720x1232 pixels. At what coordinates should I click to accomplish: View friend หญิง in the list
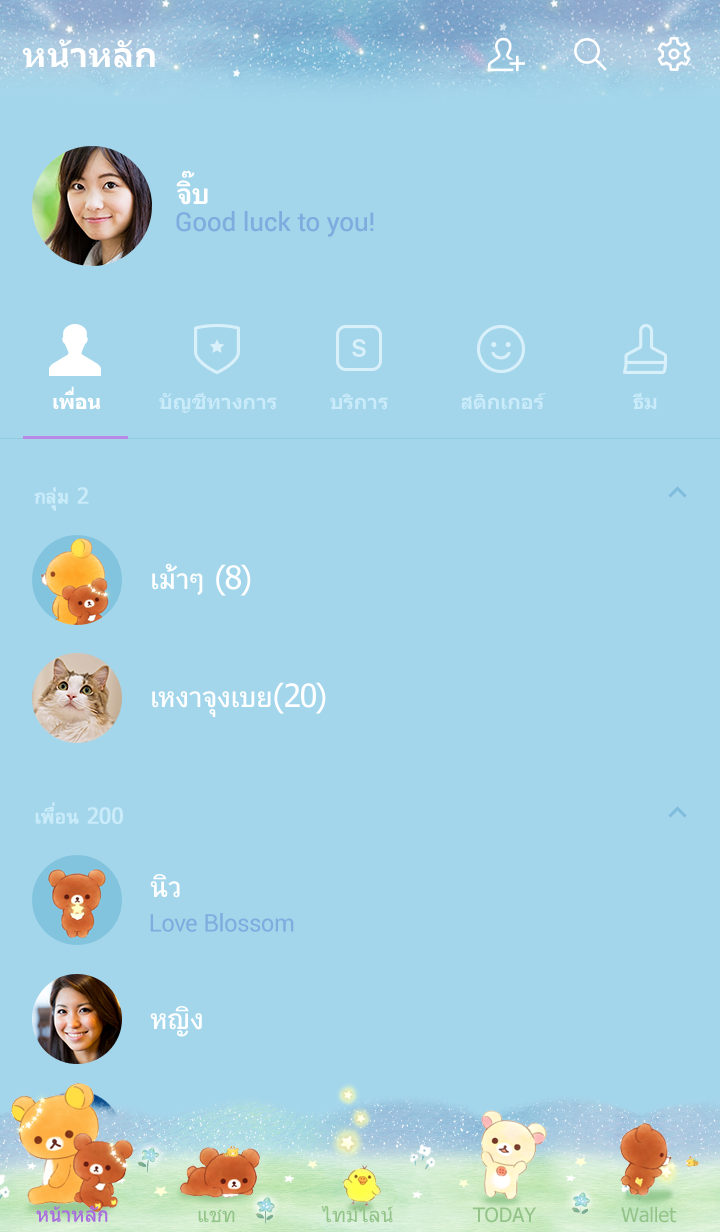pyautogui.click(x=176, y=1020)
